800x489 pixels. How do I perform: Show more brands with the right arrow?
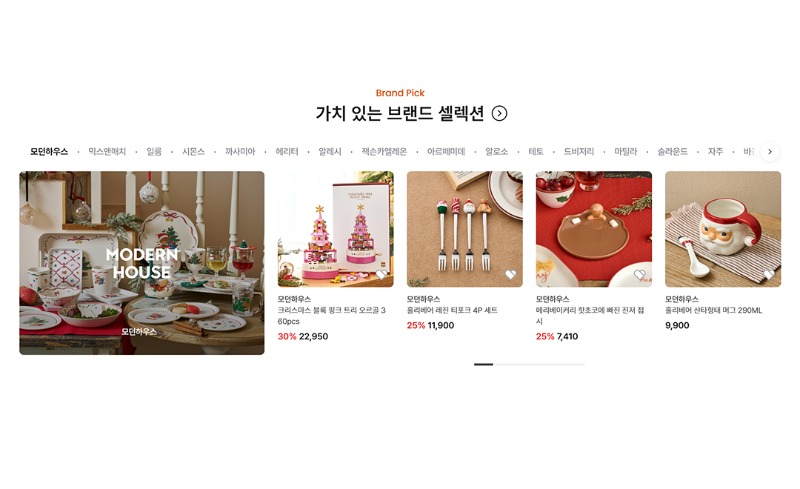(x=769, y=152)
